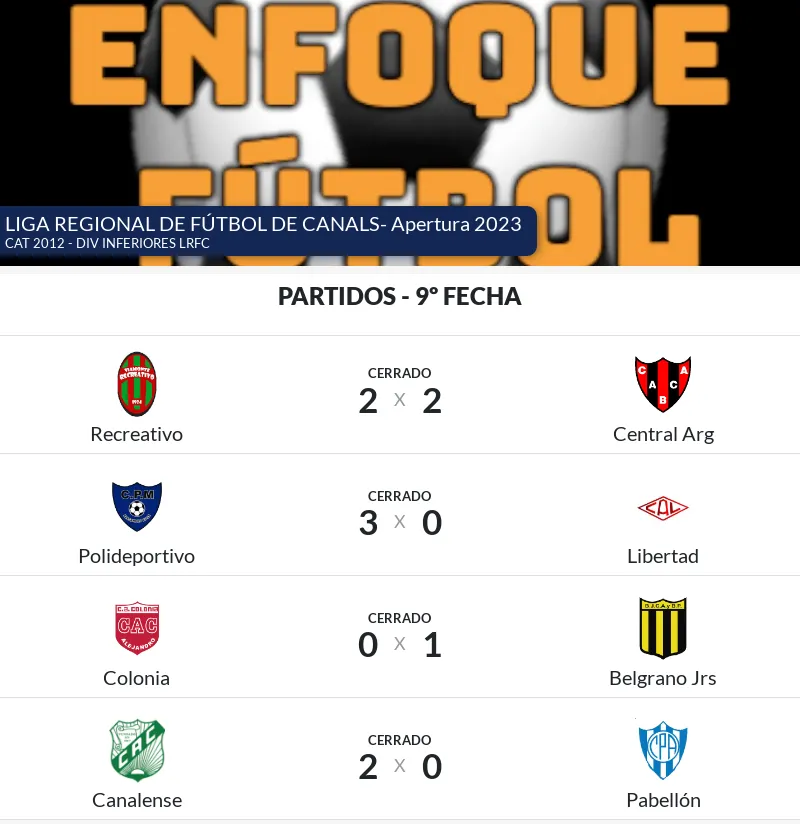Select the Libertad diamond crest
Screen dimensions: 800x824
(663, 506)
